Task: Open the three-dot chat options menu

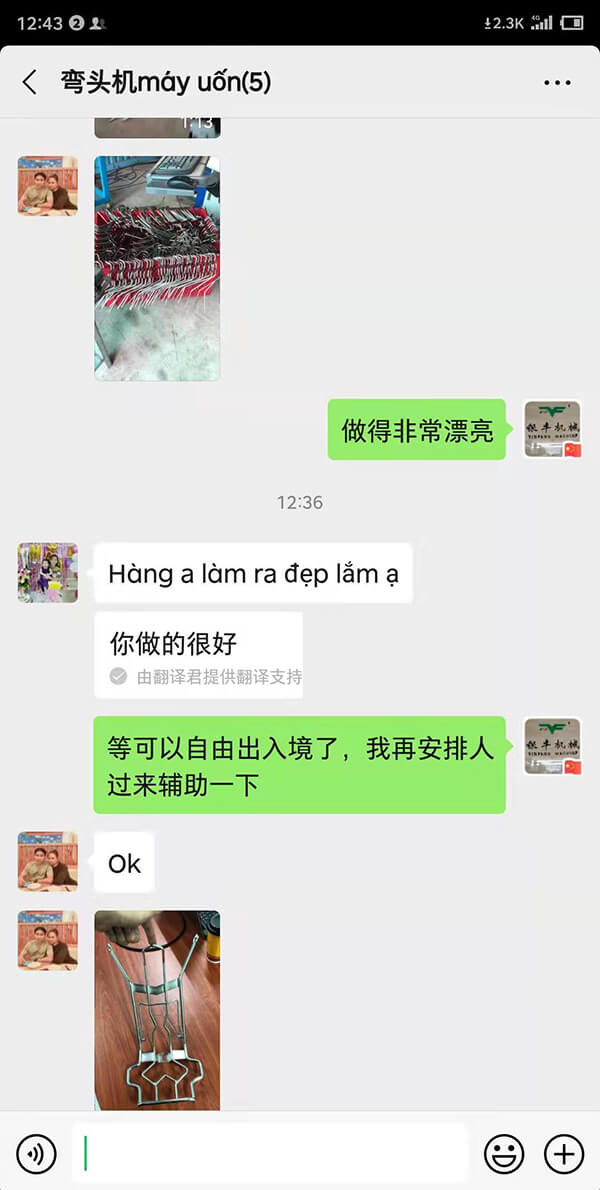Action: pos(558,82)
